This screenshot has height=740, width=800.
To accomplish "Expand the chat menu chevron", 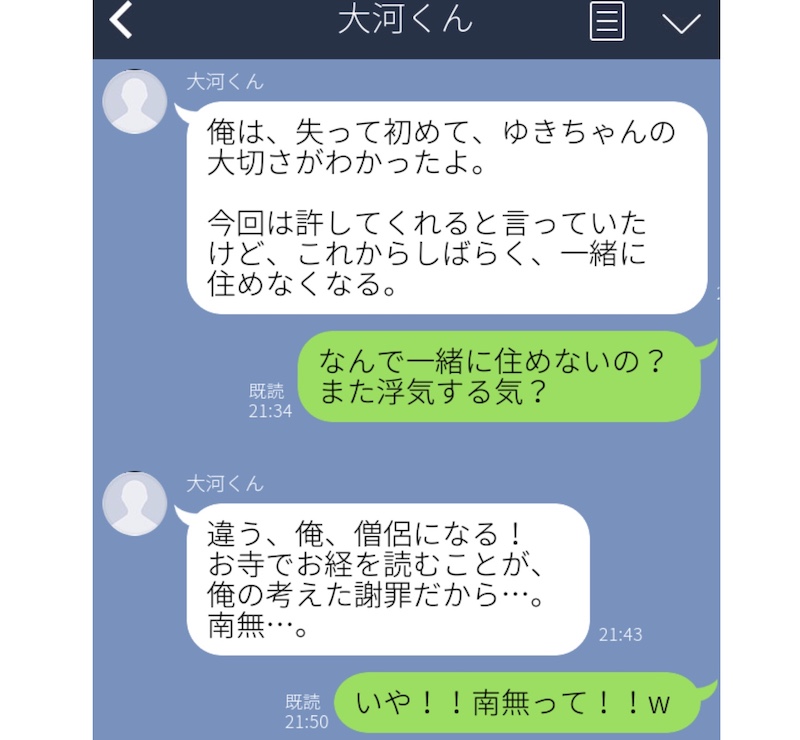I will [681, 22].
